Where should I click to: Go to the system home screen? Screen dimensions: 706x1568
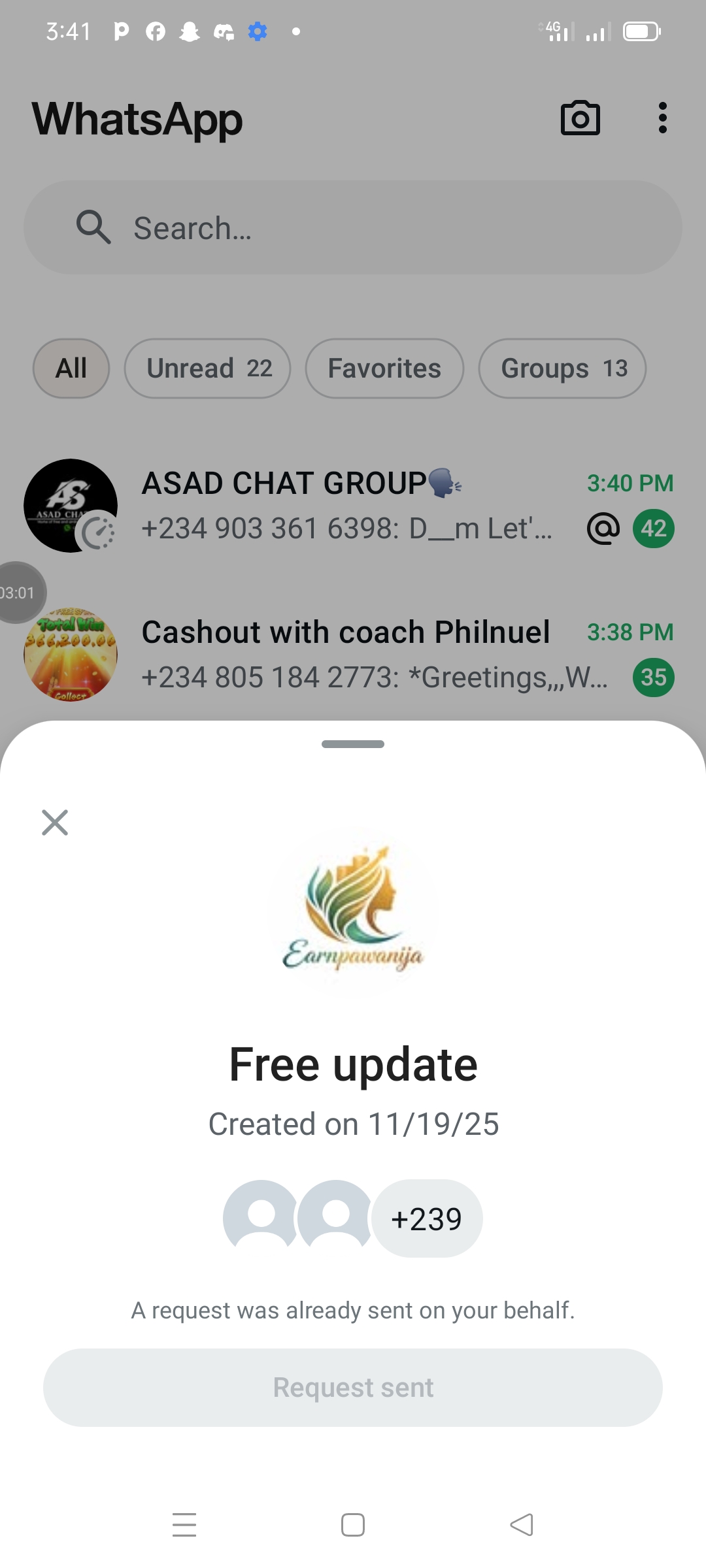click(353, 1525)
